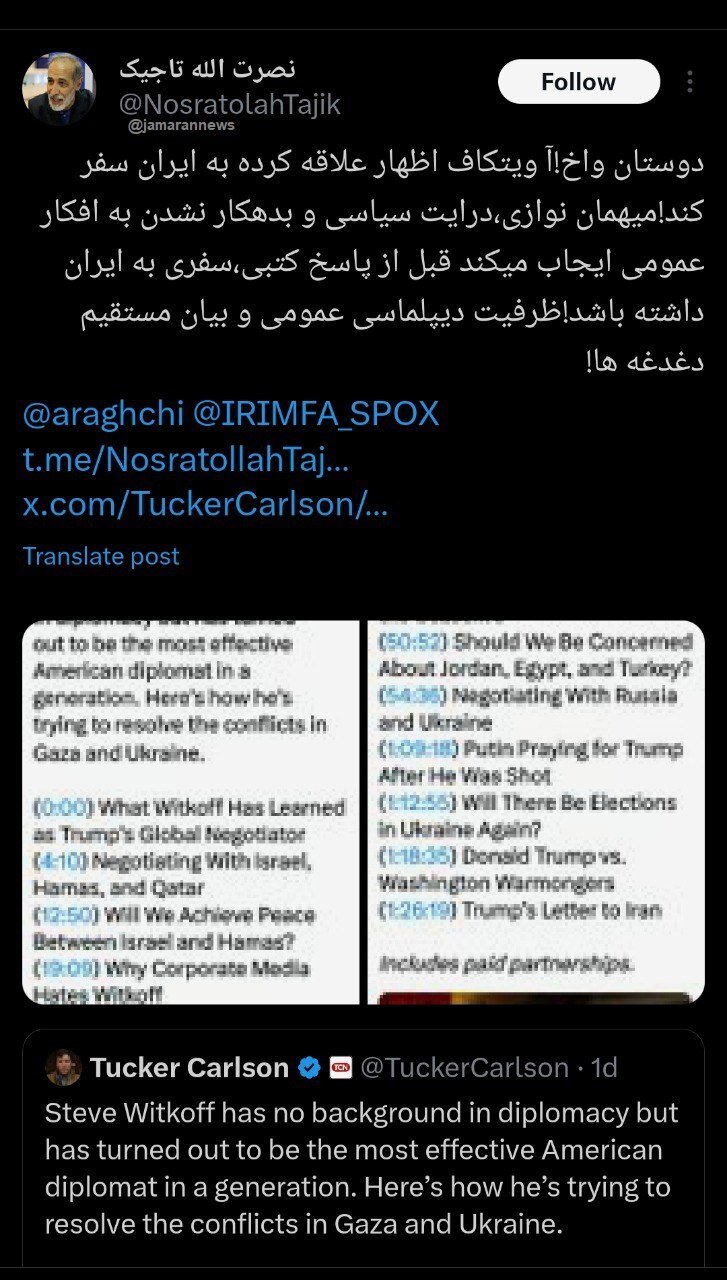This screenshot has width=727, height=1280.
Task: Open the post overflow menu
Action: pyautogui.click(x=690, y=82)
